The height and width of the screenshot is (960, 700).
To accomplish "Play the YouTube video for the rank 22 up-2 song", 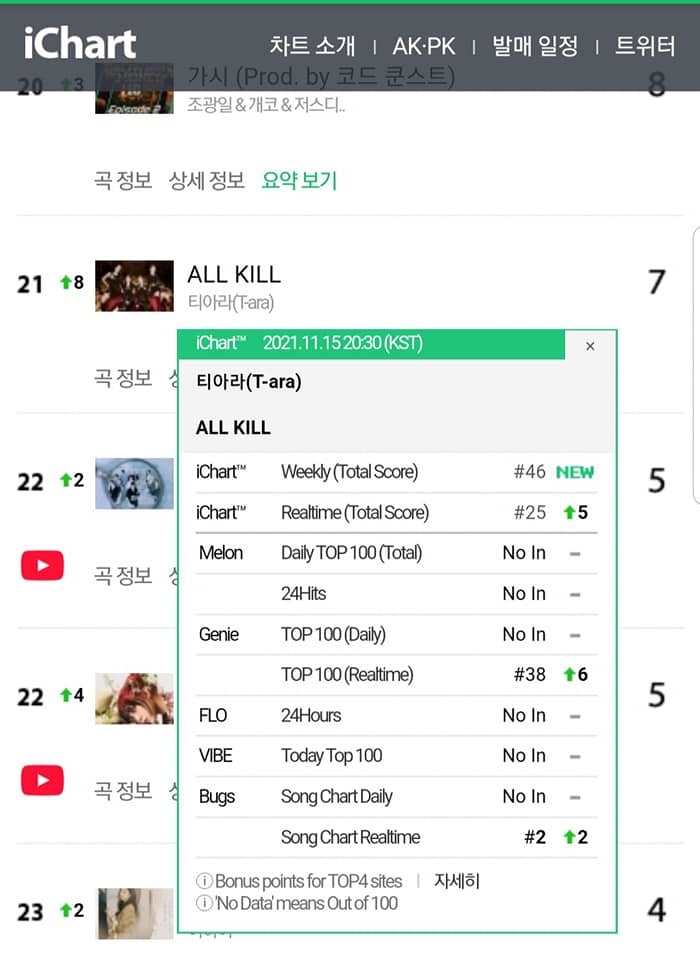I will coord(42,566).
